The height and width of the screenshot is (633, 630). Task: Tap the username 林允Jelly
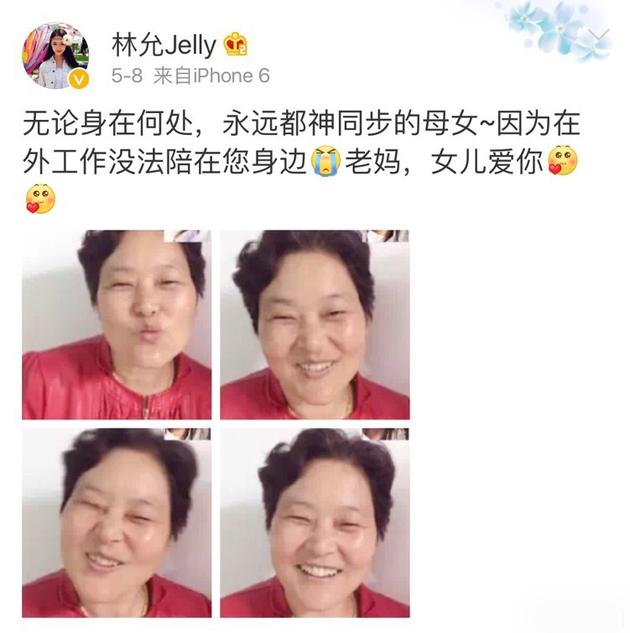[164, 43]
